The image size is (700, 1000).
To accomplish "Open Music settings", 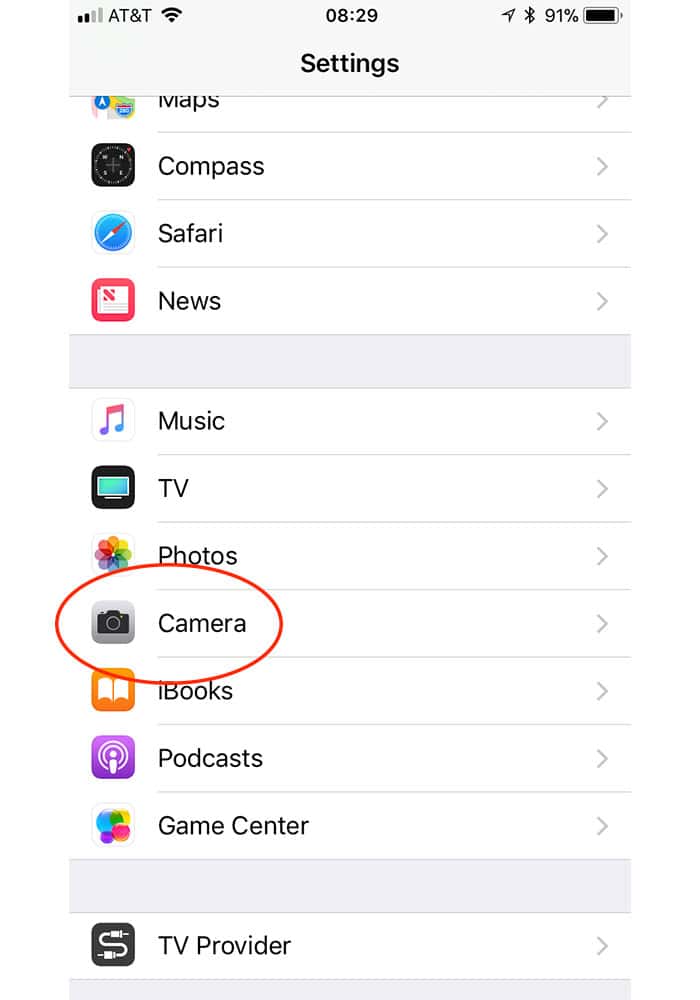I will pos(350,421).
